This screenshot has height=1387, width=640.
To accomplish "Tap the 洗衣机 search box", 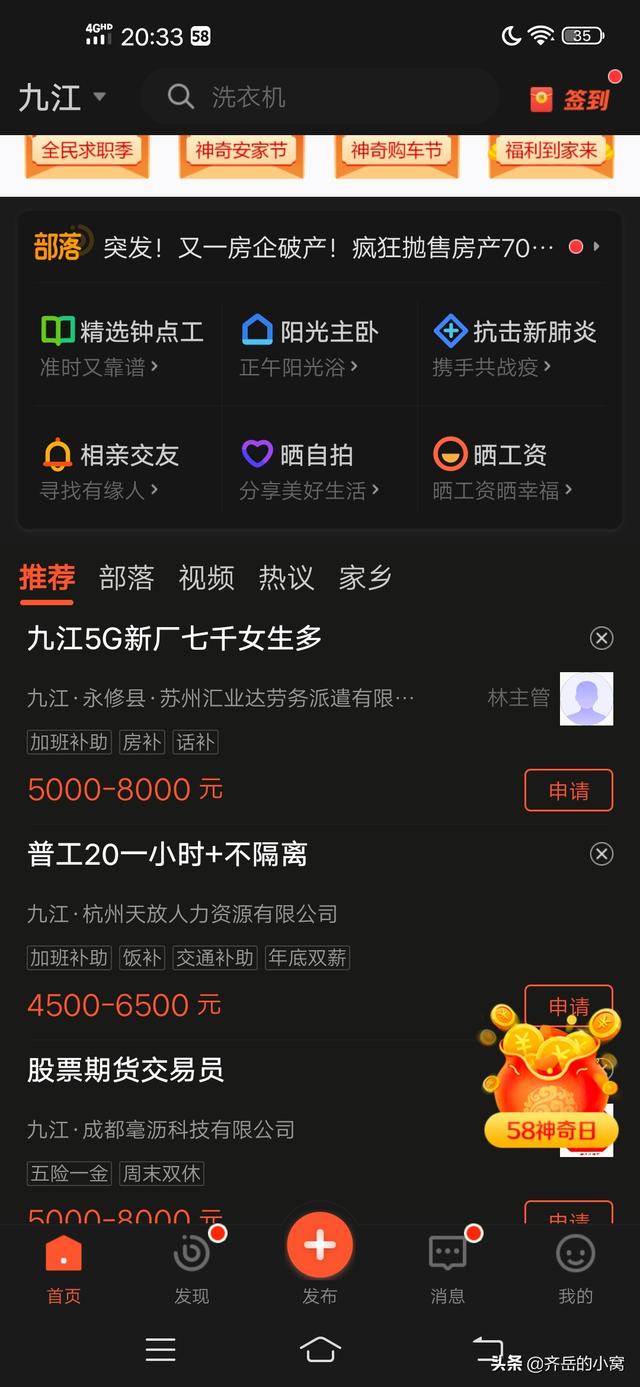I will pos(320,97).
